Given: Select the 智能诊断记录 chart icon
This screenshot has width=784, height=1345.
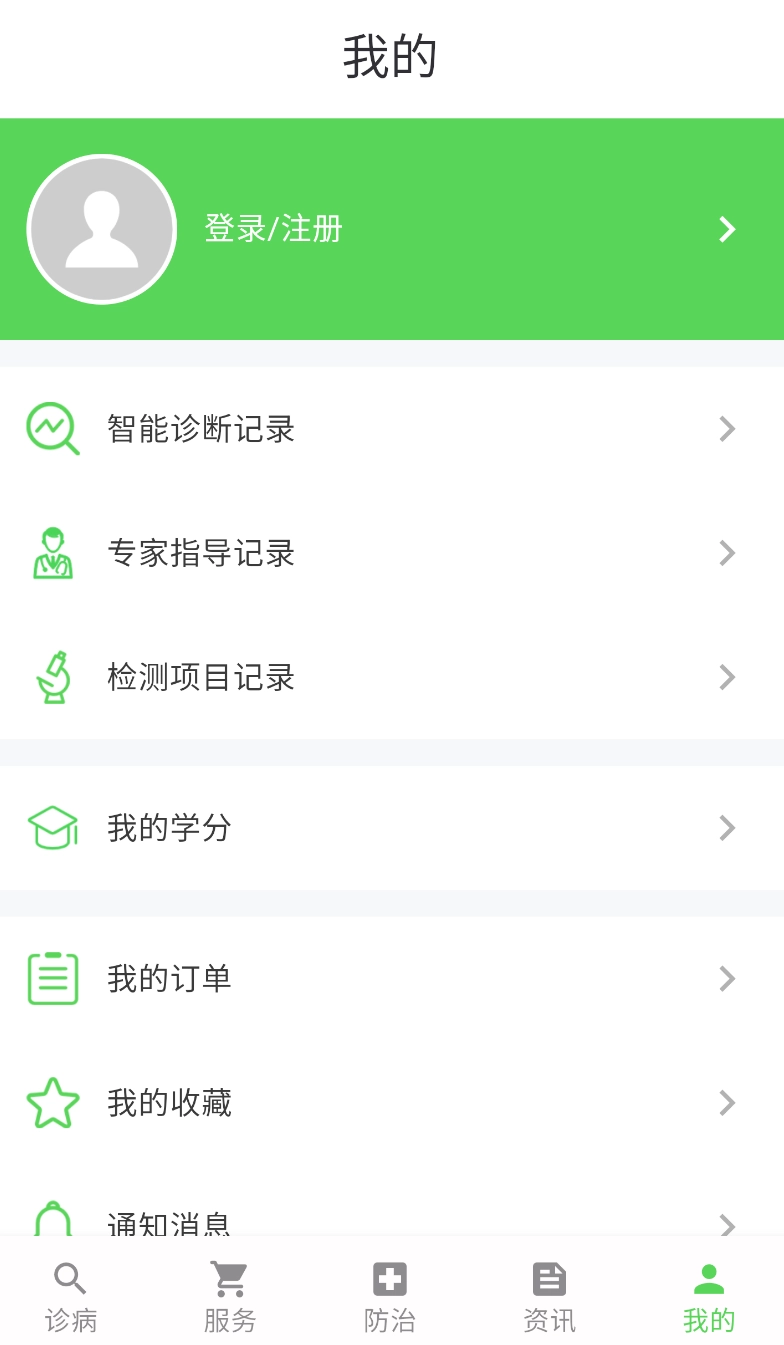Looking at the screenshot, I should [51, 428].
